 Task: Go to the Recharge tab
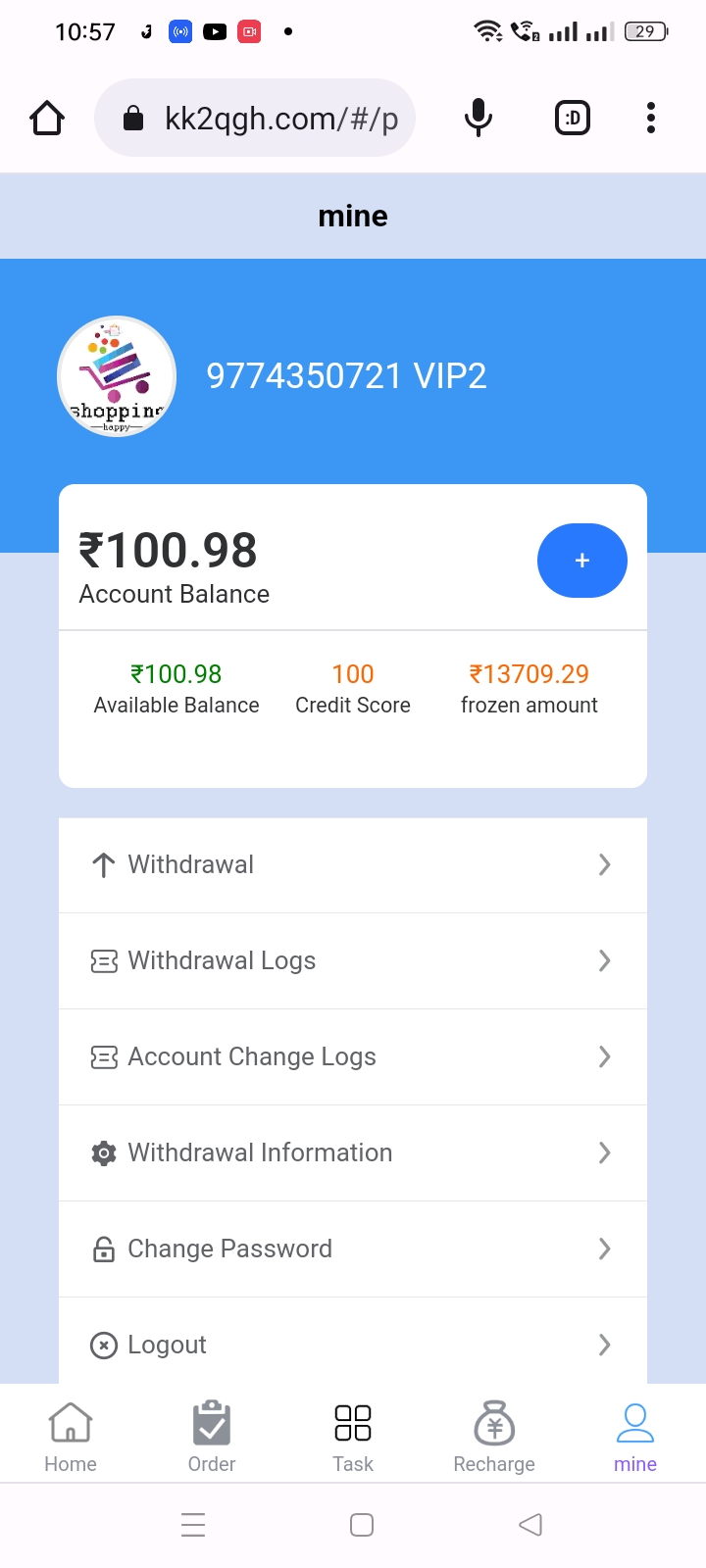click(494, 1437)
